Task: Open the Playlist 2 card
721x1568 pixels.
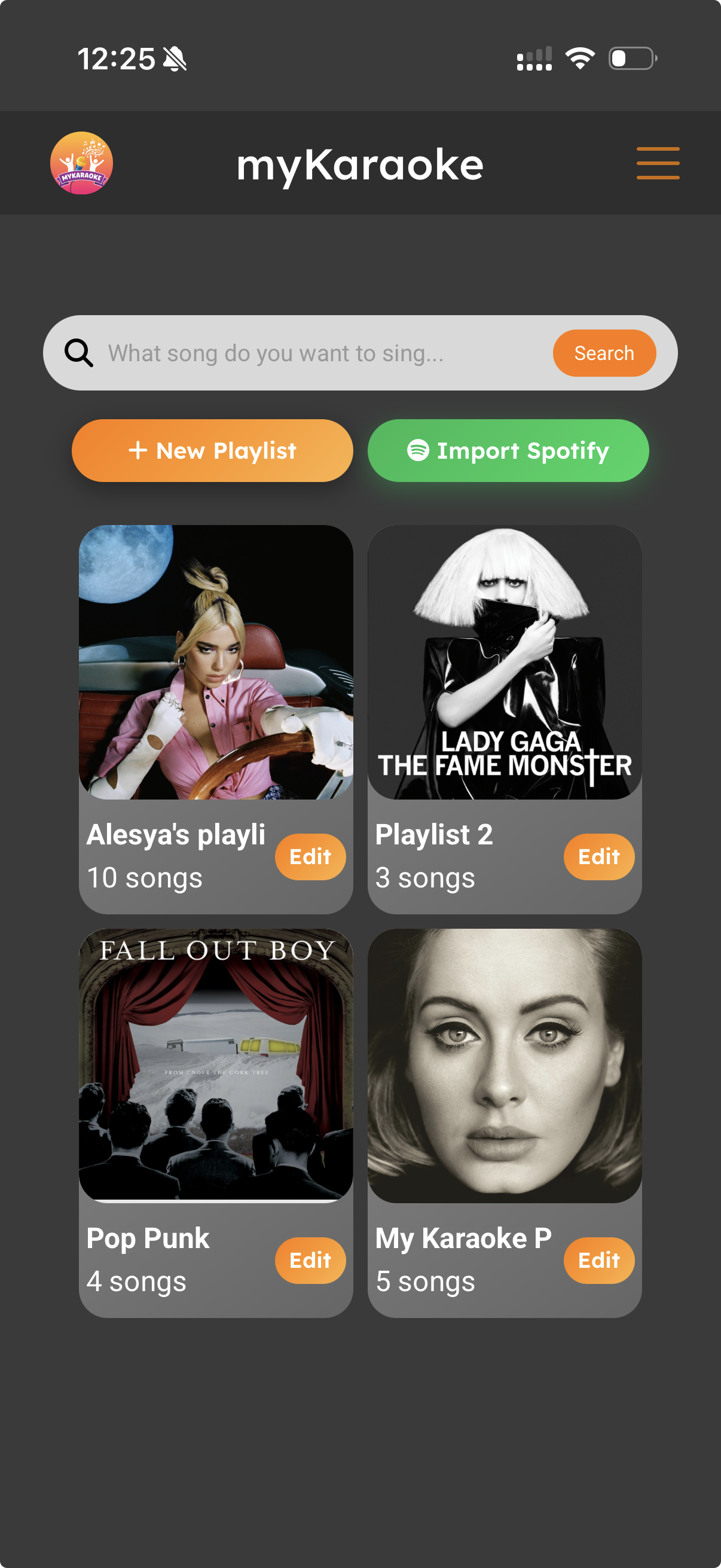Action: pyautogui.click(x=505, y=662)
